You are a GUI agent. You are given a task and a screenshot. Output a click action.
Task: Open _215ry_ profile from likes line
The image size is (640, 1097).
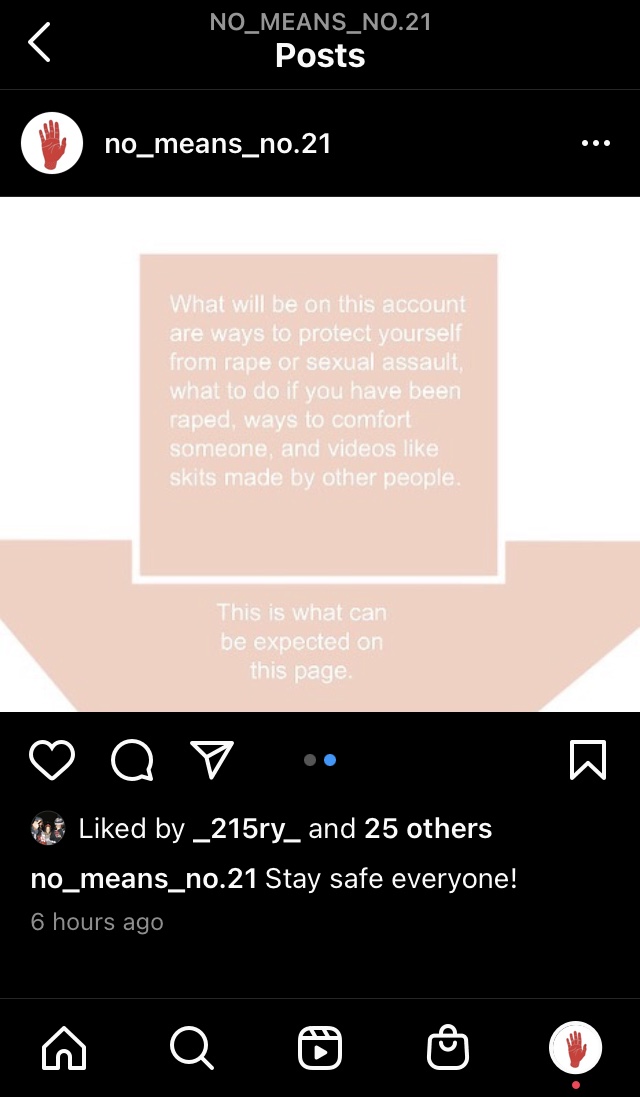pos(246,828)
